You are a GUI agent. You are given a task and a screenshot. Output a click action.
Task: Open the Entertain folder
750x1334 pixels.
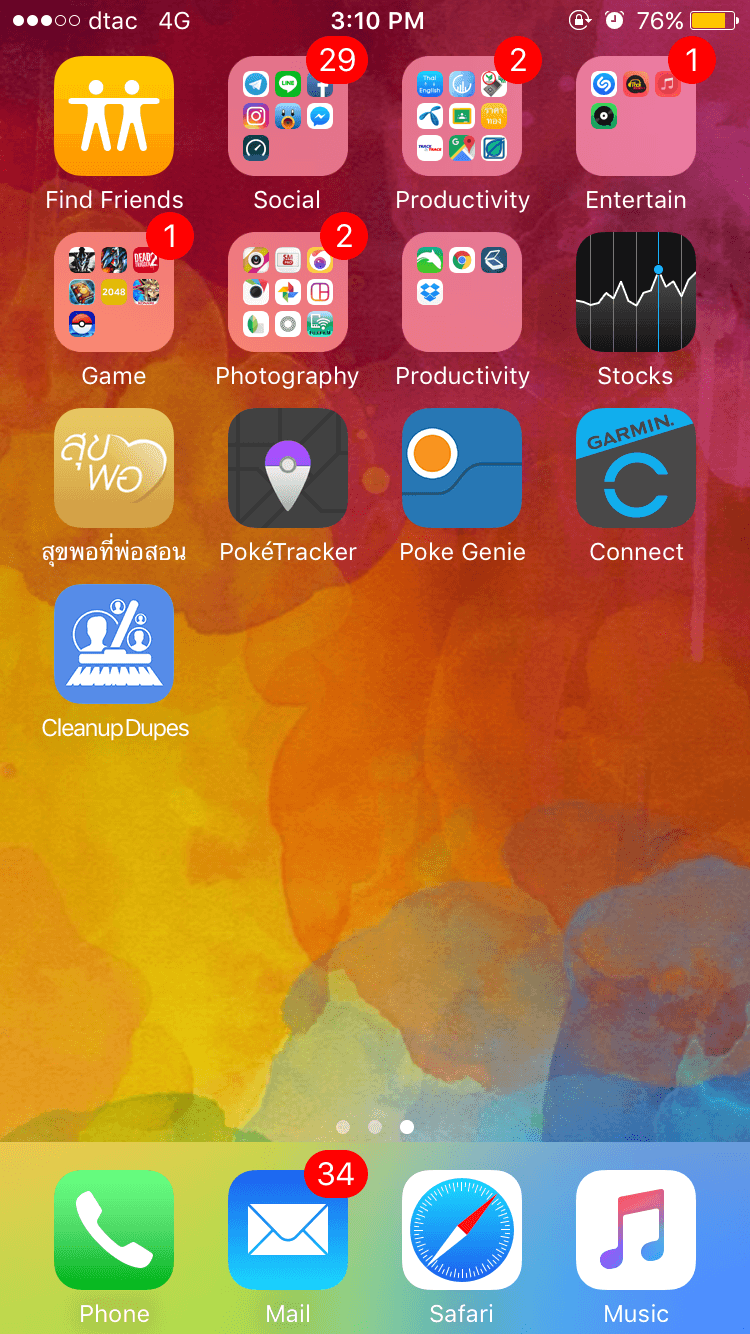[x=636, y=116]
